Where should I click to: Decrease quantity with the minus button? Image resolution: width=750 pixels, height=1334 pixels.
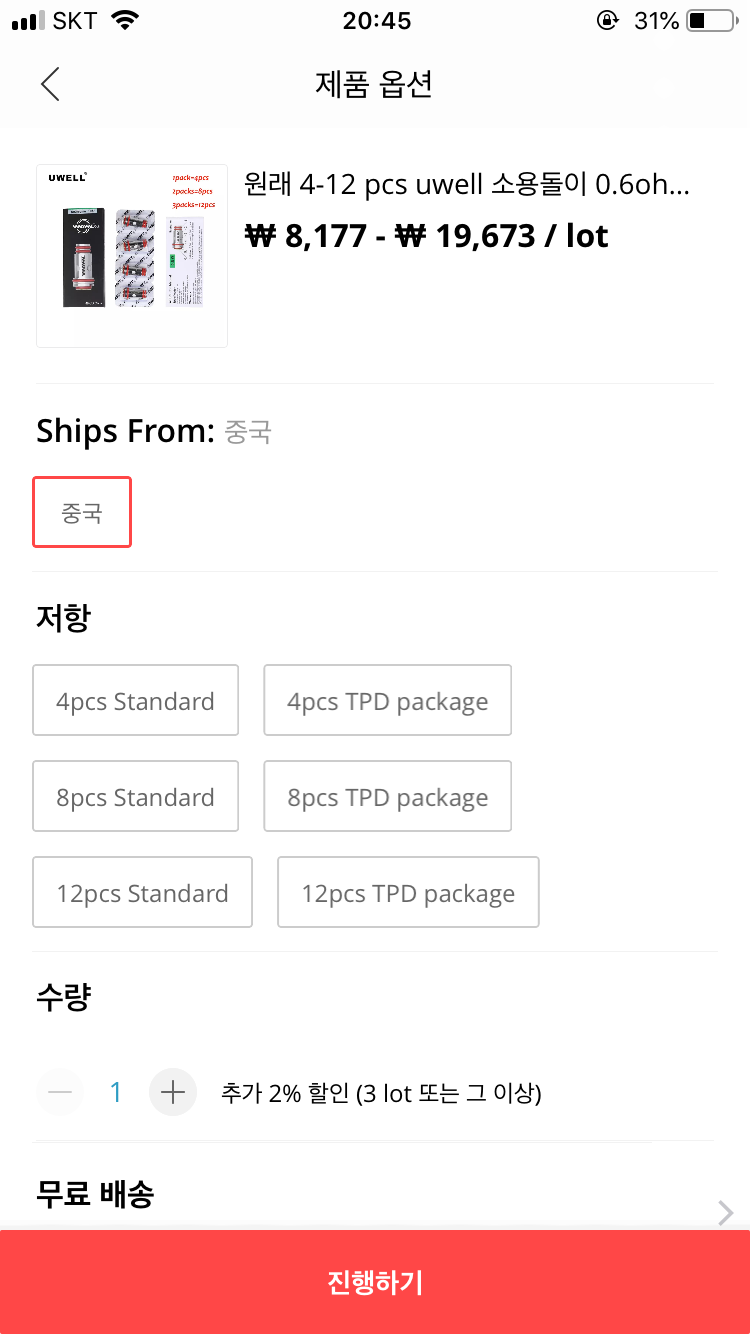[60, 1092]
